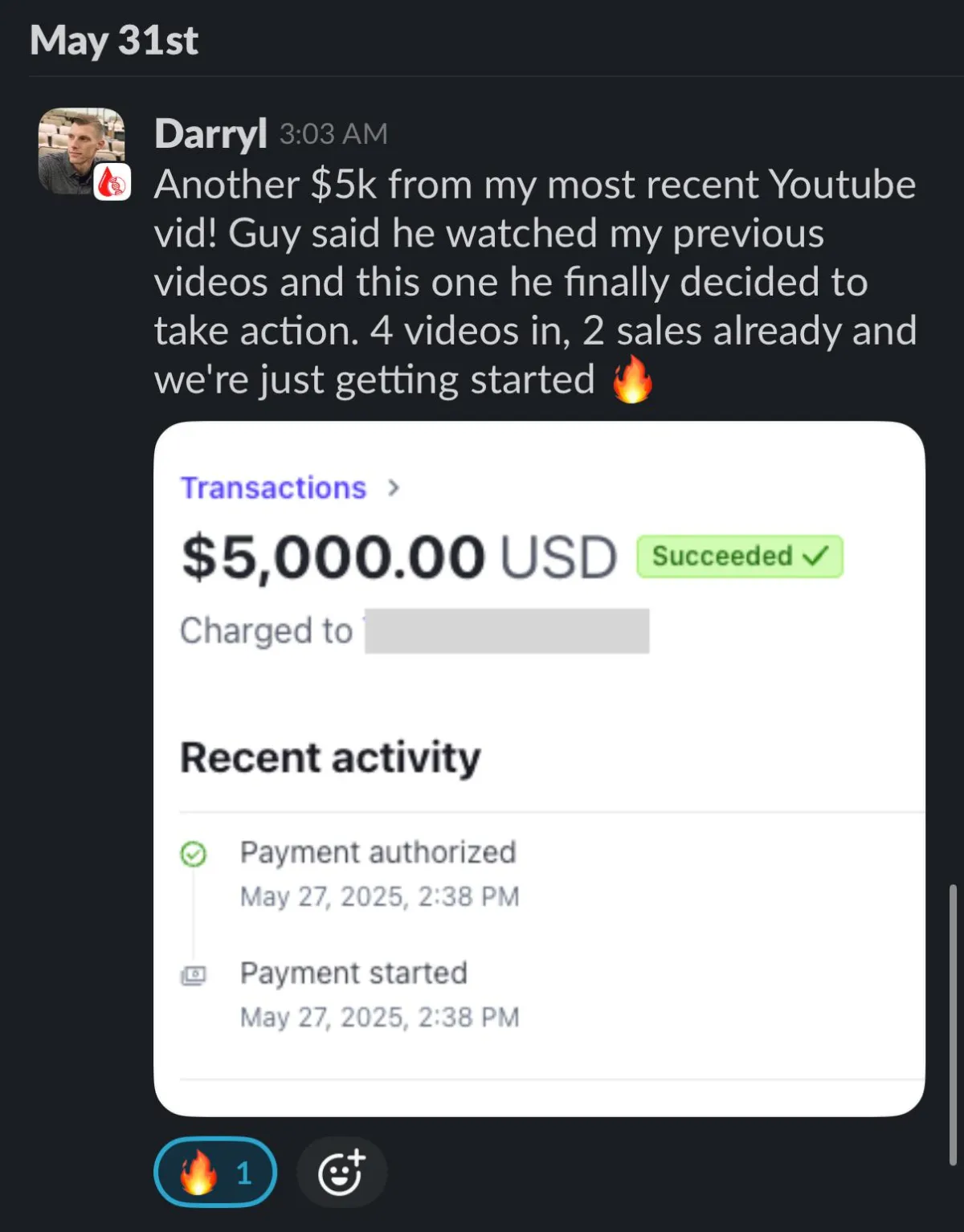Toggle the fire emoji reaction
This screenshot has width=964, height=1232.
[214, 1172]
